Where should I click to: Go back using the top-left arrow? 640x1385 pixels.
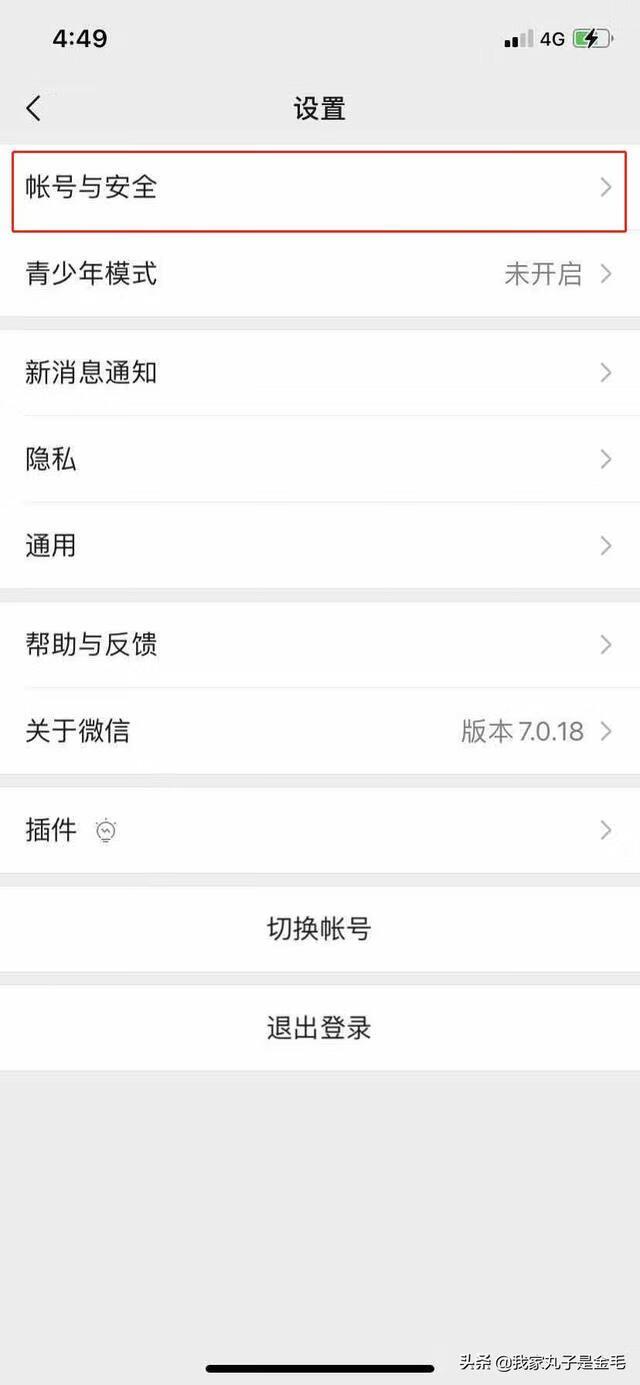(x=34, y=108)
